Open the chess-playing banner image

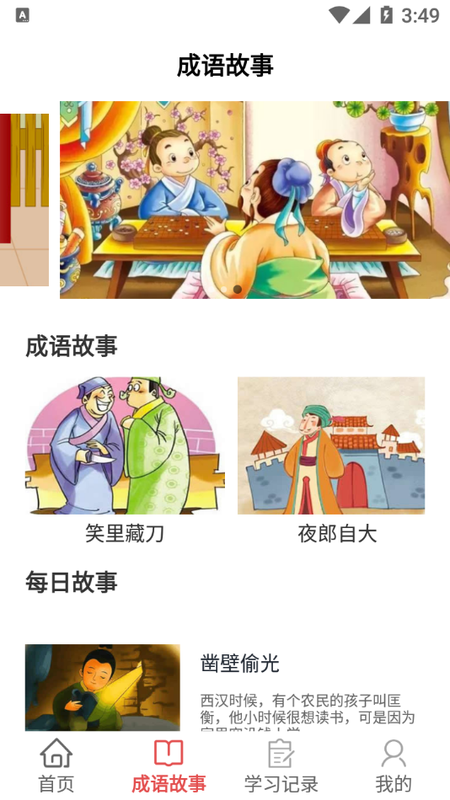[255, 199]
